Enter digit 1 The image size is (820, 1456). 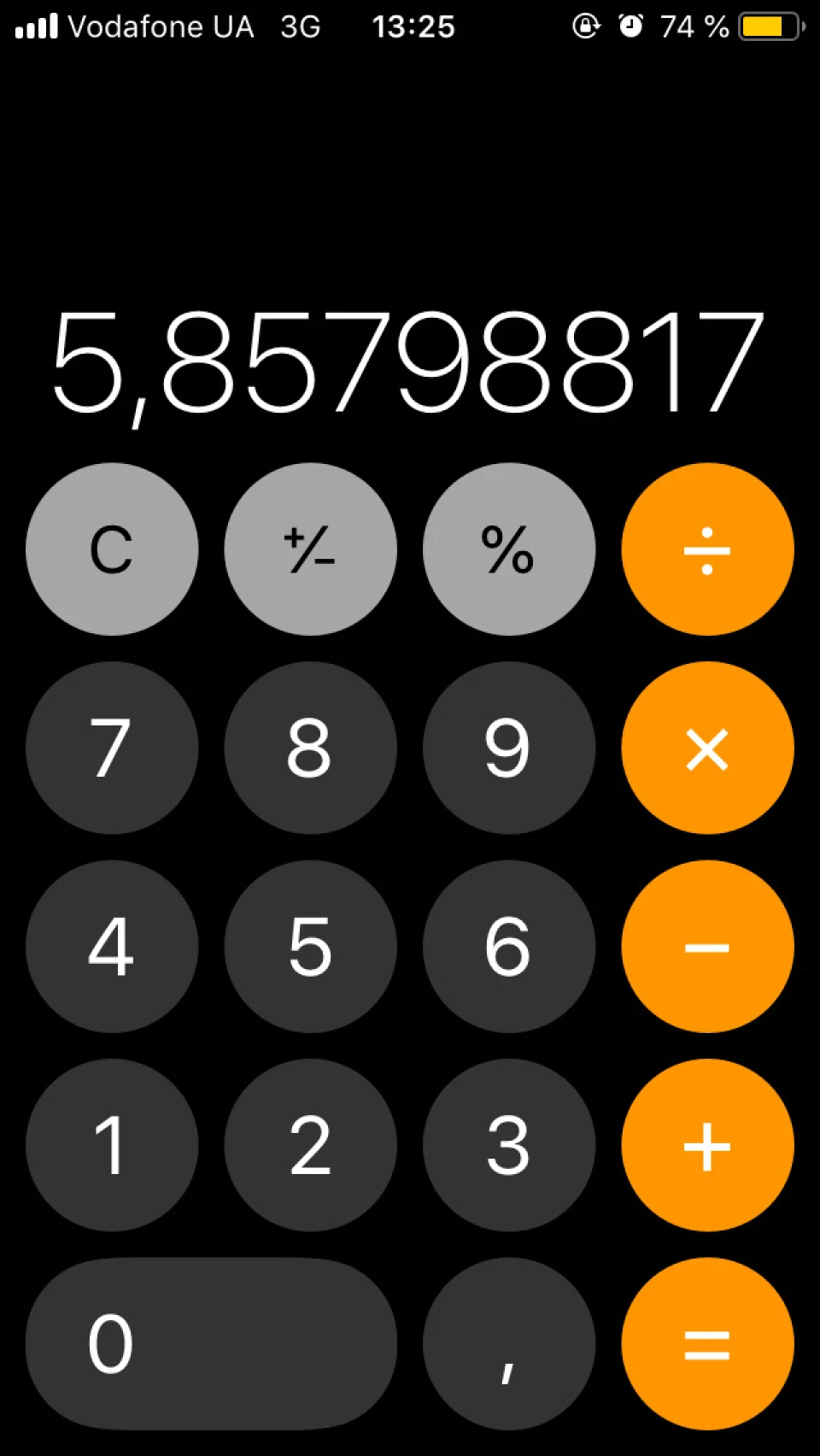click(112, 1145)
